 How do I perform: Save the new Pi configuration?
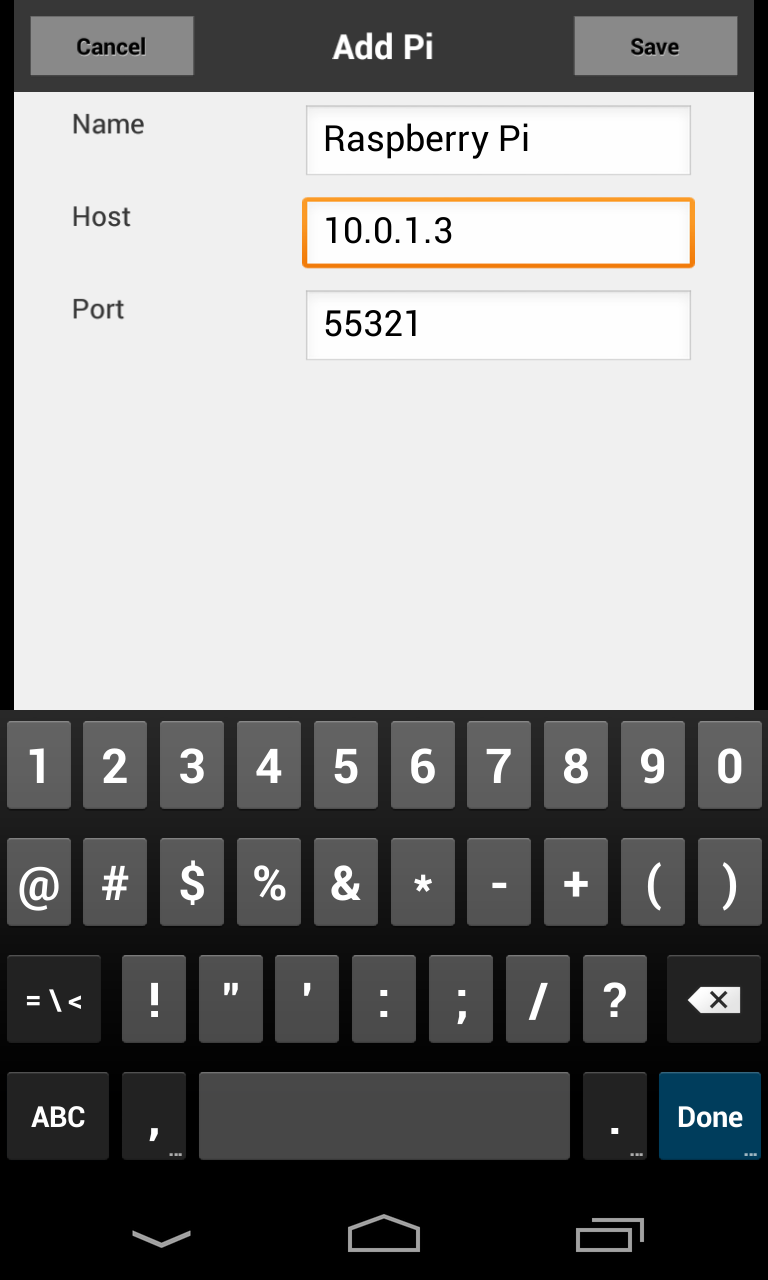tap(655, 46)
